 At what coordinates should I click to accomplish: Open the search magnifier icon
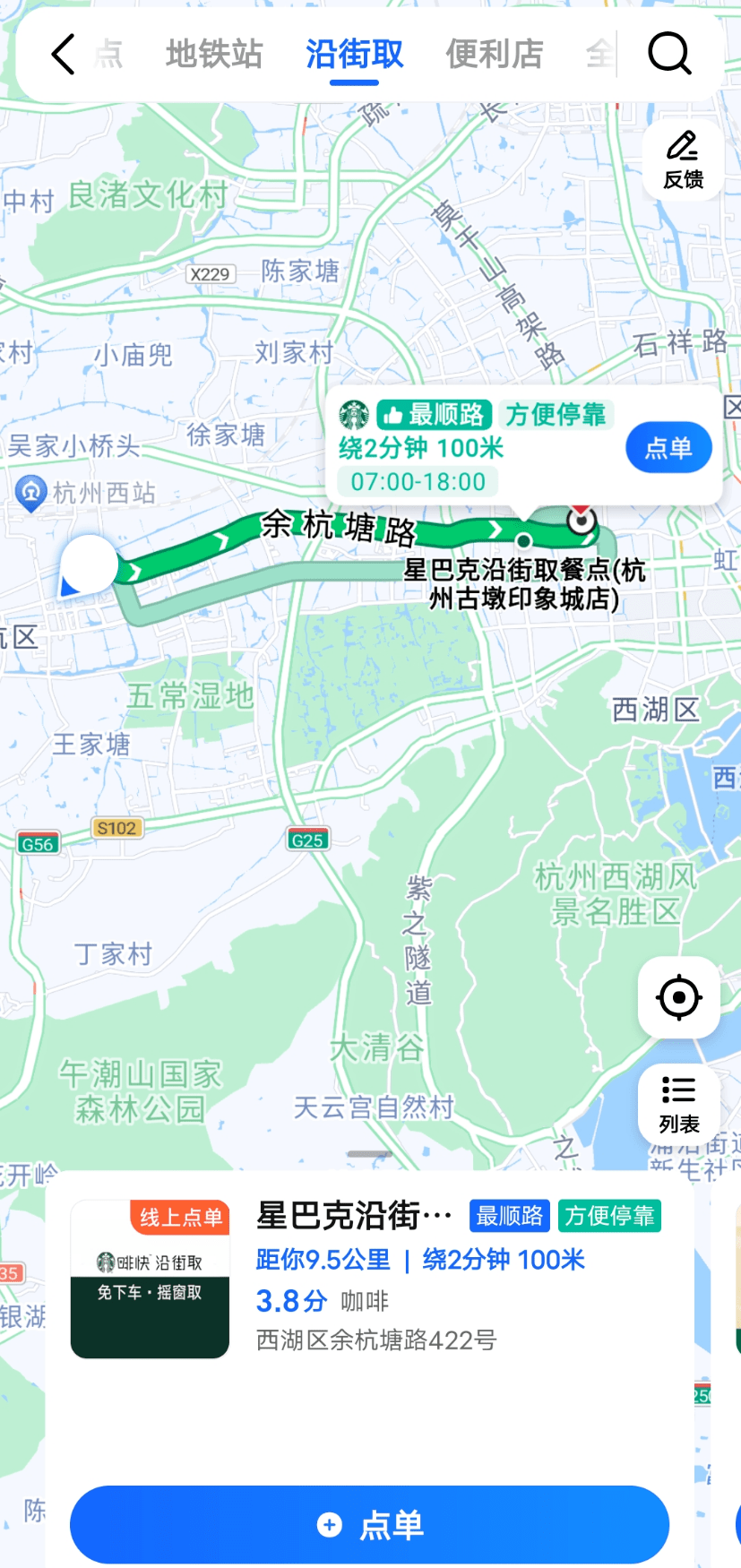coord(669,54)
